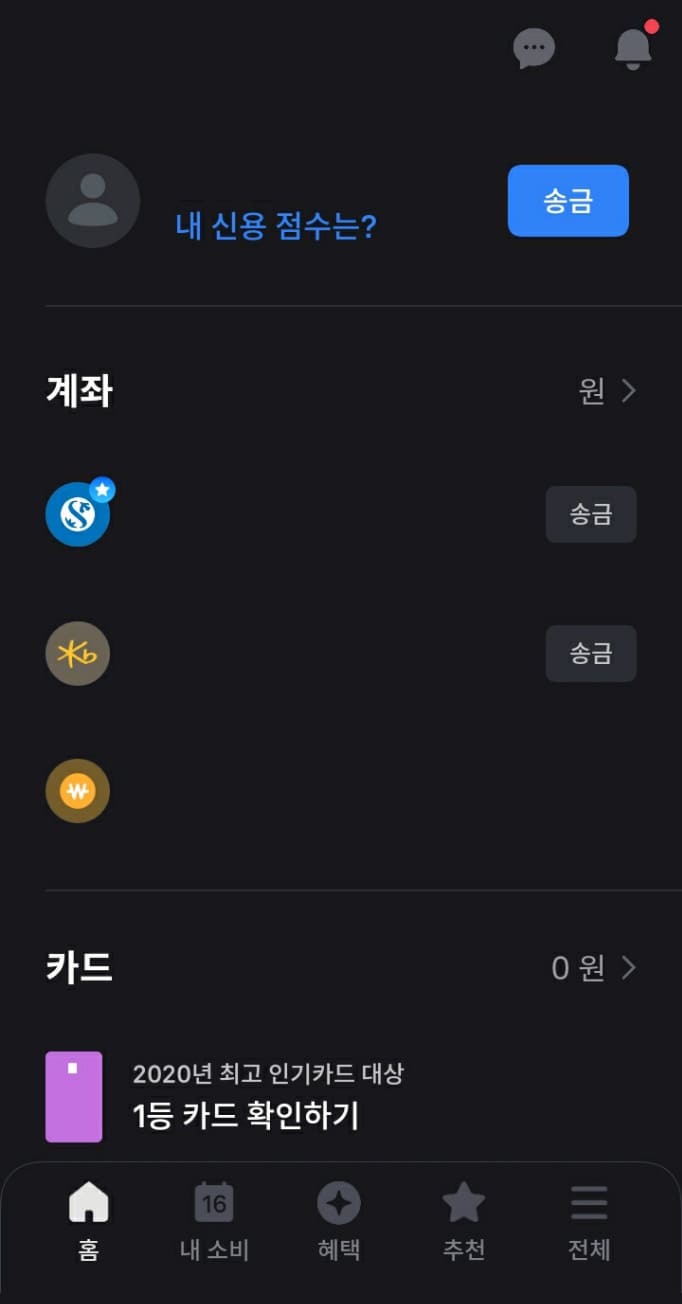
Task: Tap 송금 on the KB account
Action: point(591,654)
